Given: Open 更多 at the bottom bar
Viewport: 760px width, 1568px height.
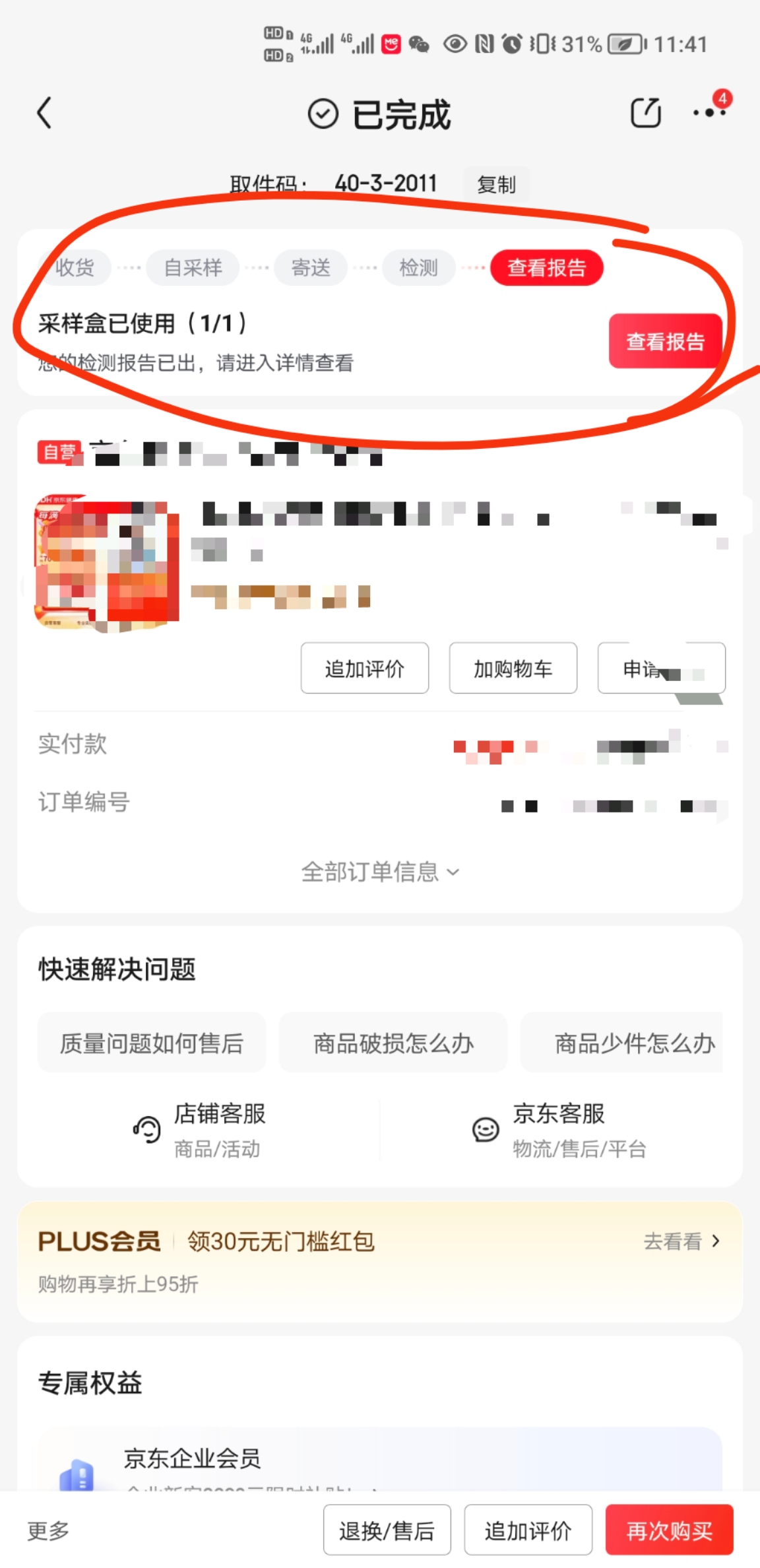Looking at the screenshot, I should click(48, 1530).
